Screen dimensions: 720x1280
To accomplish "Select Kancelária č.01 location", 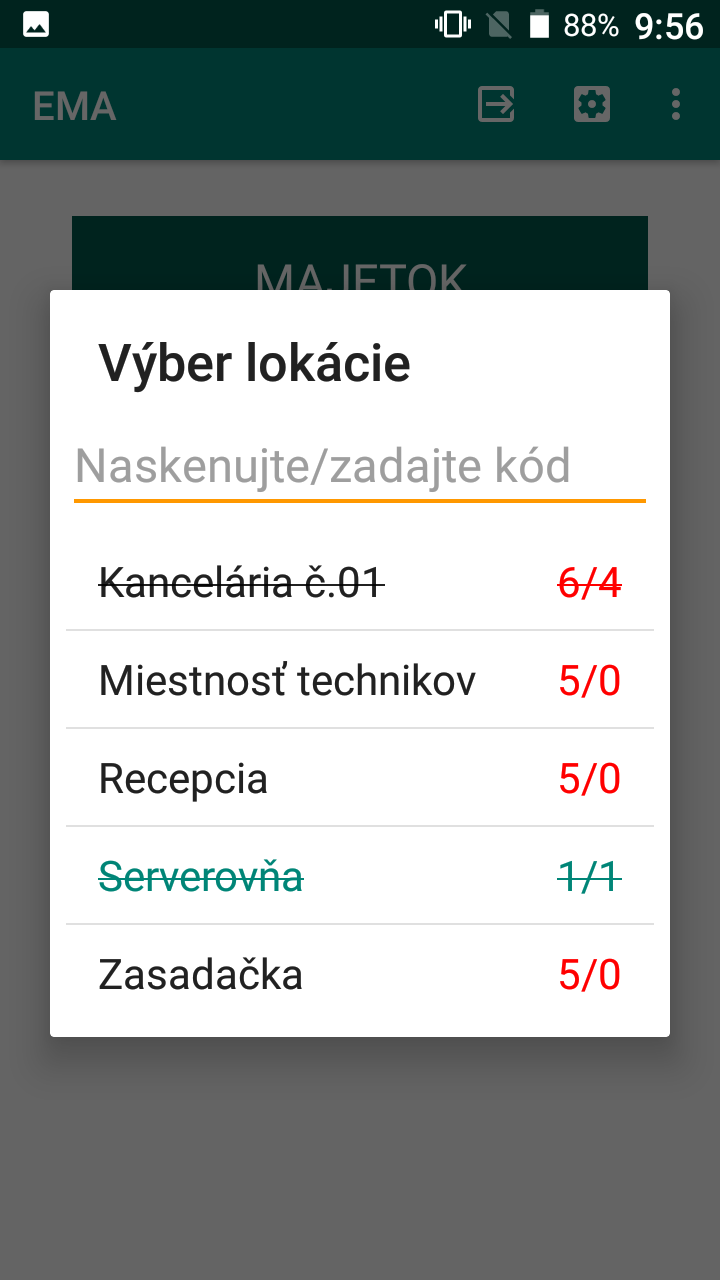I will 360,582.
